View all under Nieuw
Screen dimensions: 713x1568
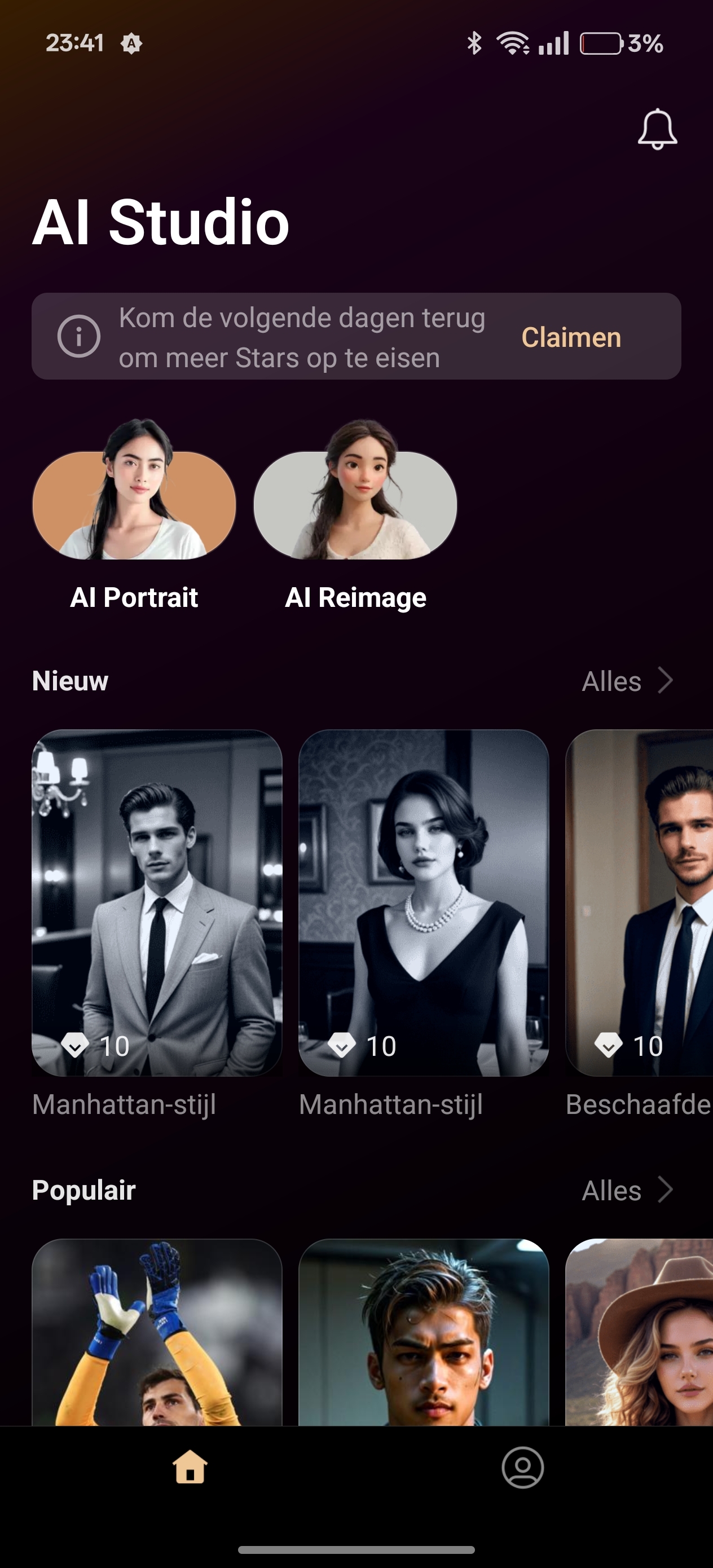pos(627,681)
